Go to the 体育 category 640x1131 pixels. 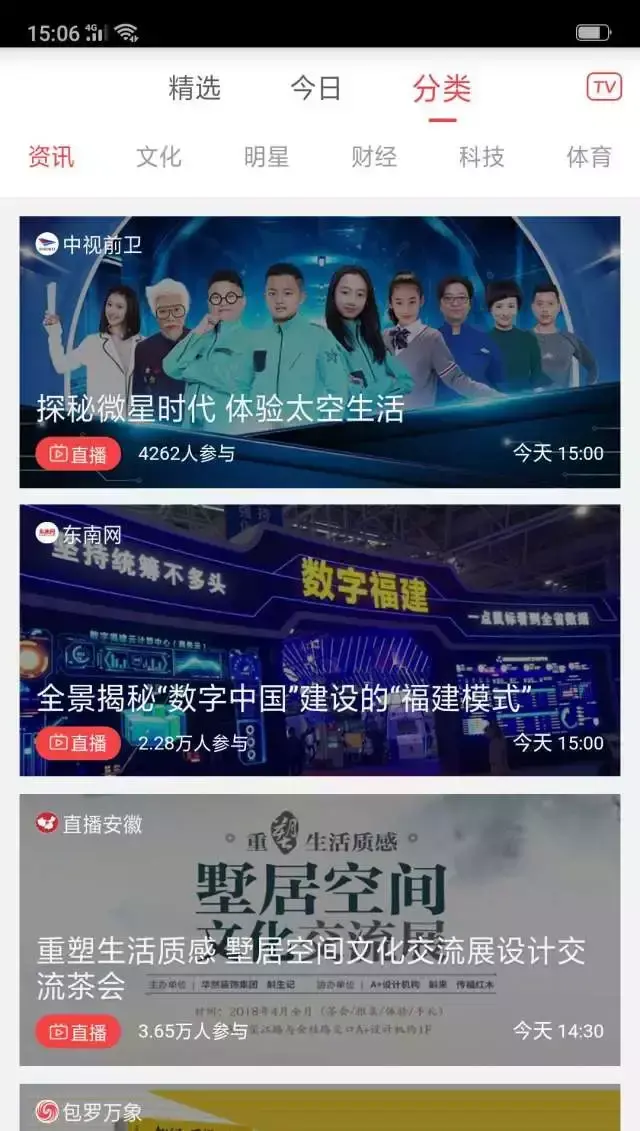click(x=588, y=157)
